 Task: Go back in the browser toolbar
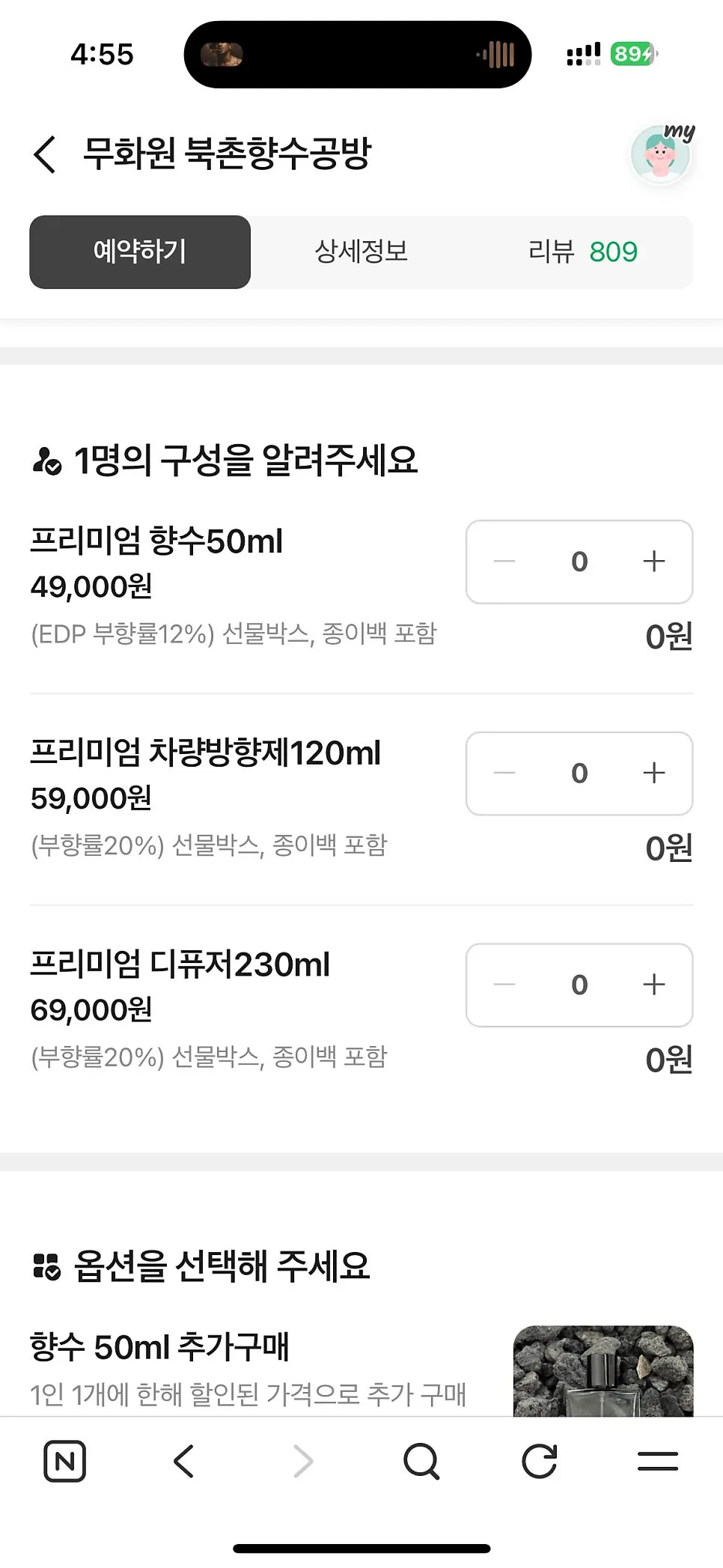(x=184, y=1461)
